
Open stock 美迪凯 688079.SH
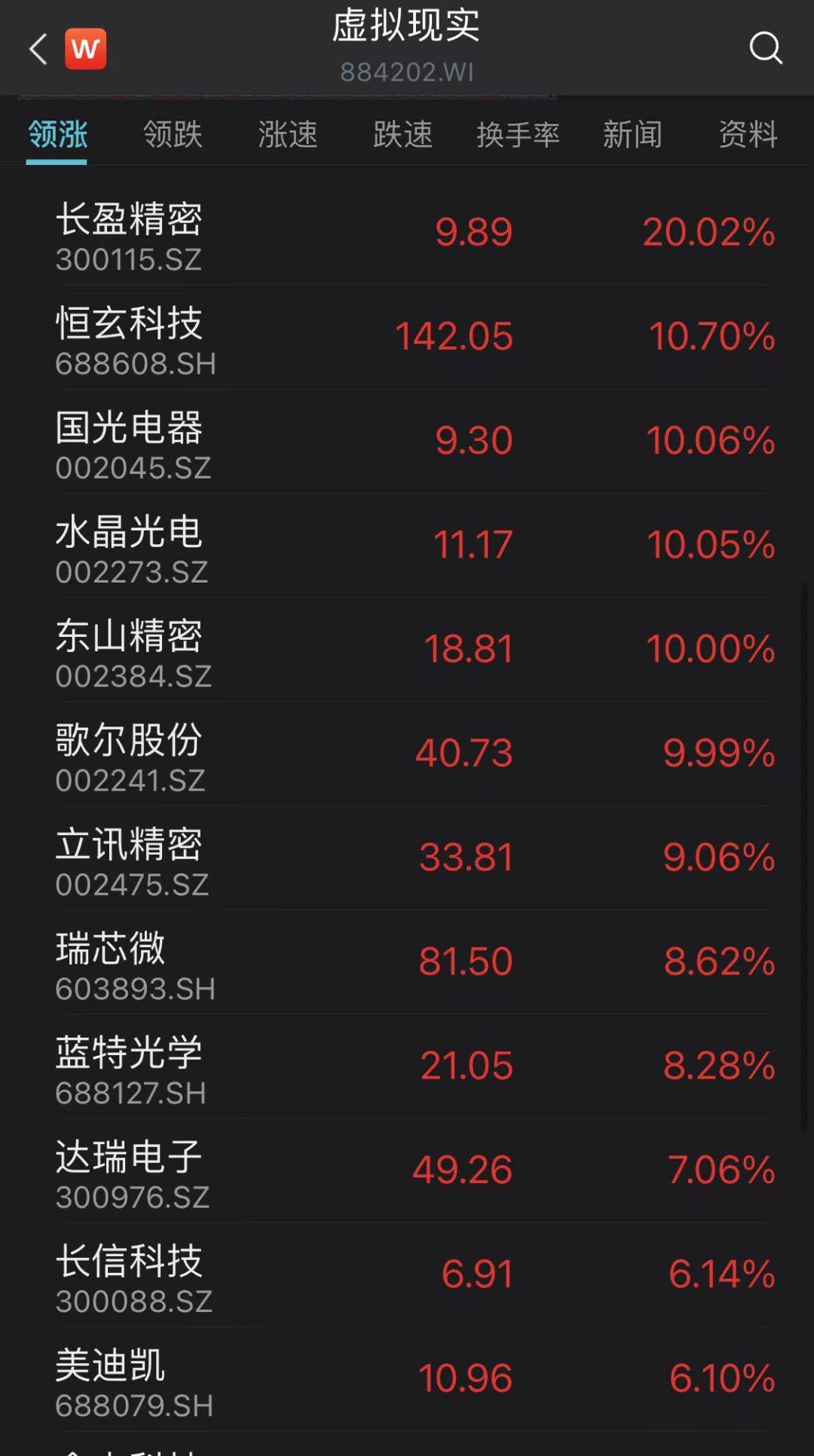[407, 1379]
